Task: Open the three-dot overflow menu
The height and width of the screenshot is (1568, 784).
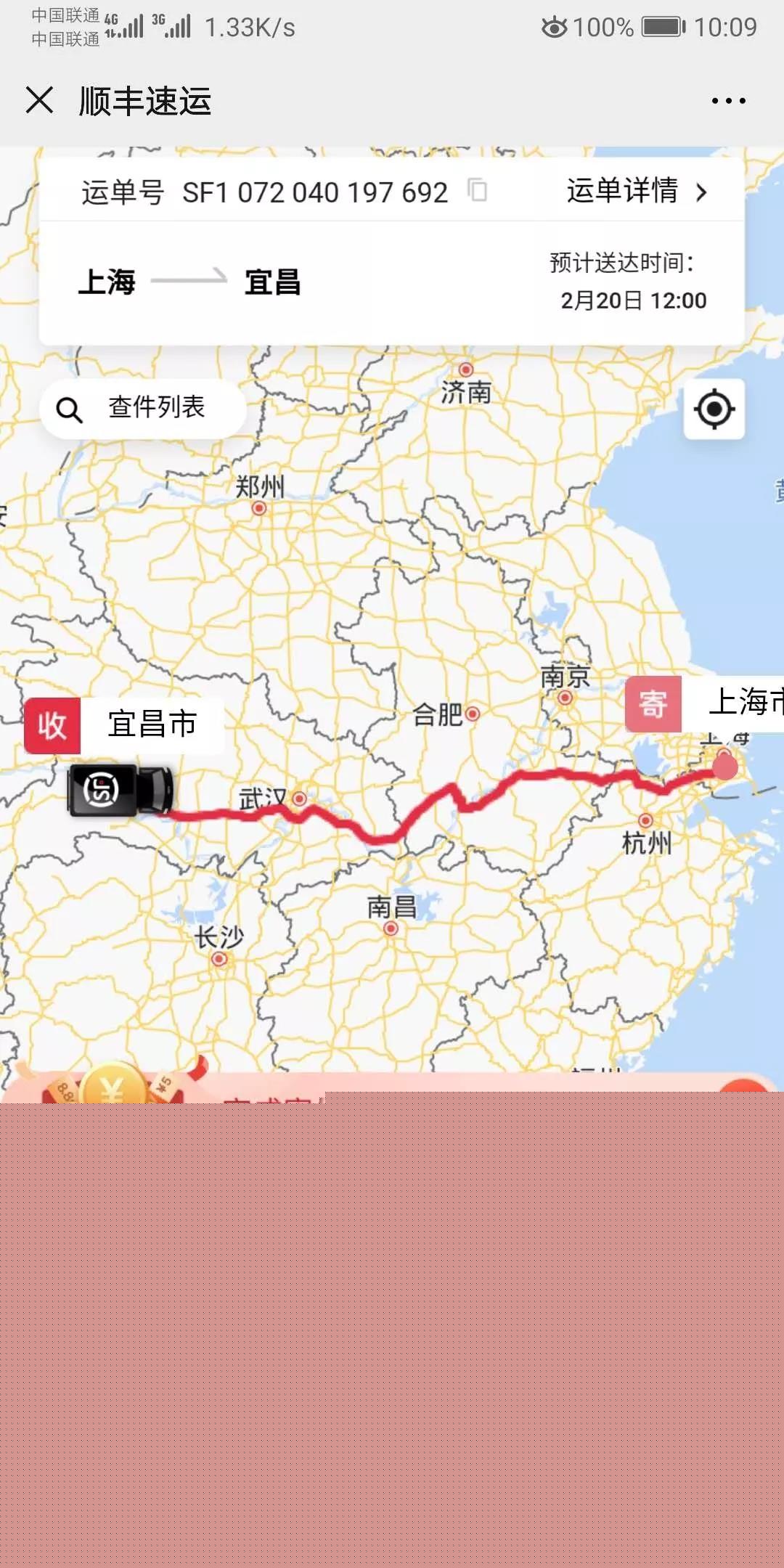Action: pos(728,101)
